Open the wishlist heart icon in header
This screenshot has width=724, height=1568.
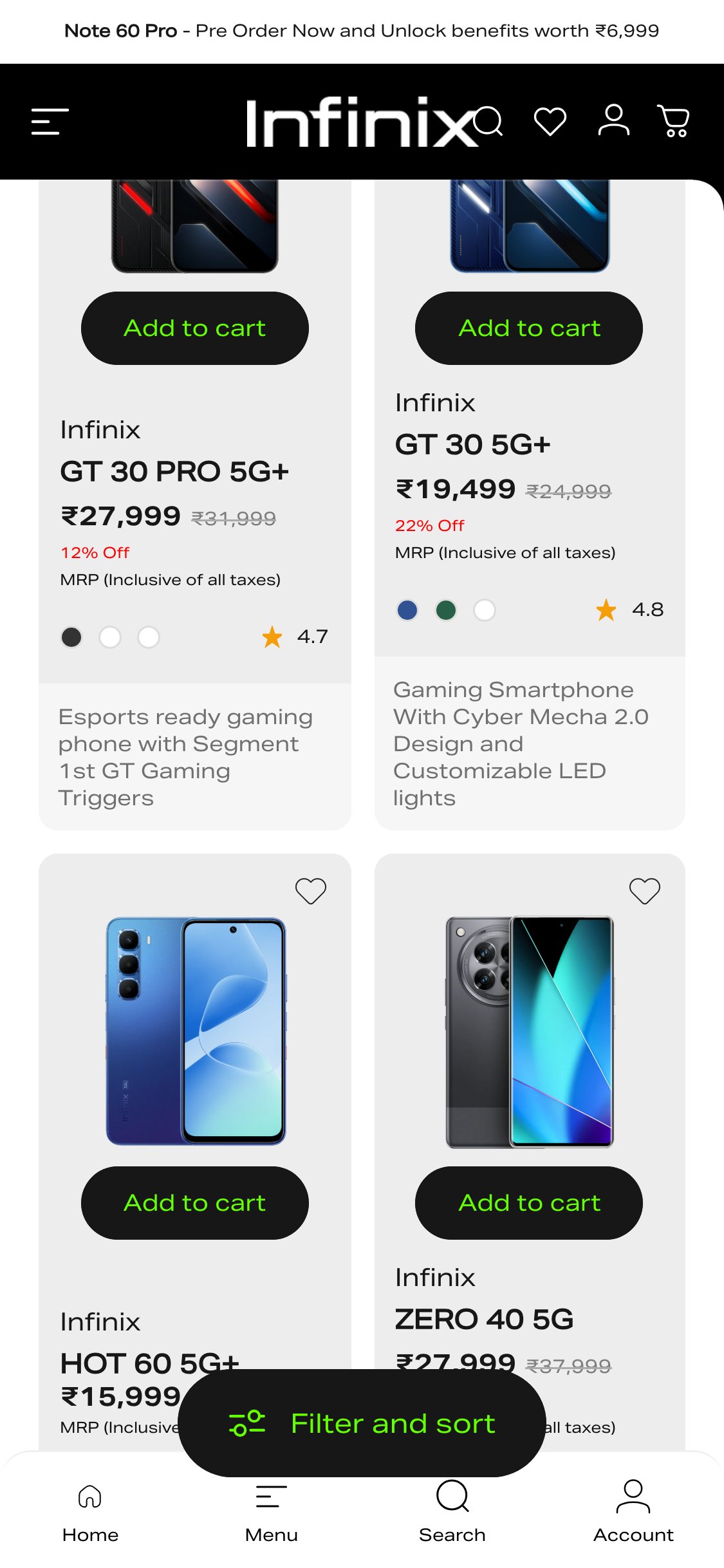click(550, 121)
